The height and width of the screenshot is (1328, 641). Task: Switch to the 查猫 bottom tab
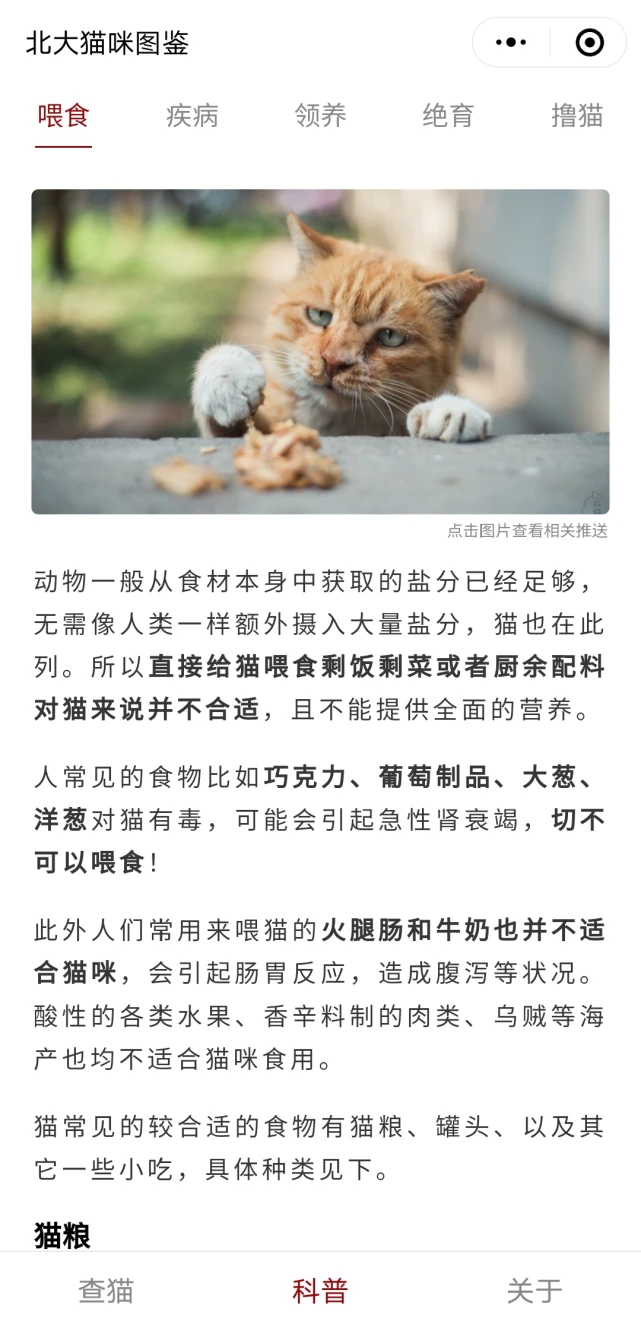(x=106, y=1291)
